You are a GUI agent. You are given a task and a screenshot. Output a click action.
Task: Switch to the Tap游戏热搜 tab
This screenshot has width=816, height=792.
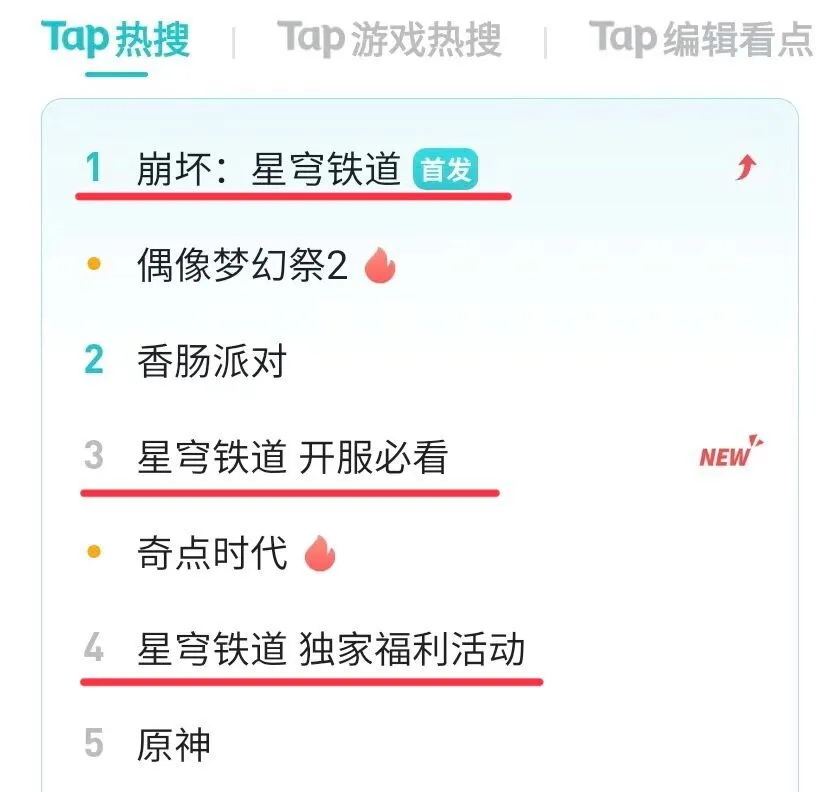389,40
